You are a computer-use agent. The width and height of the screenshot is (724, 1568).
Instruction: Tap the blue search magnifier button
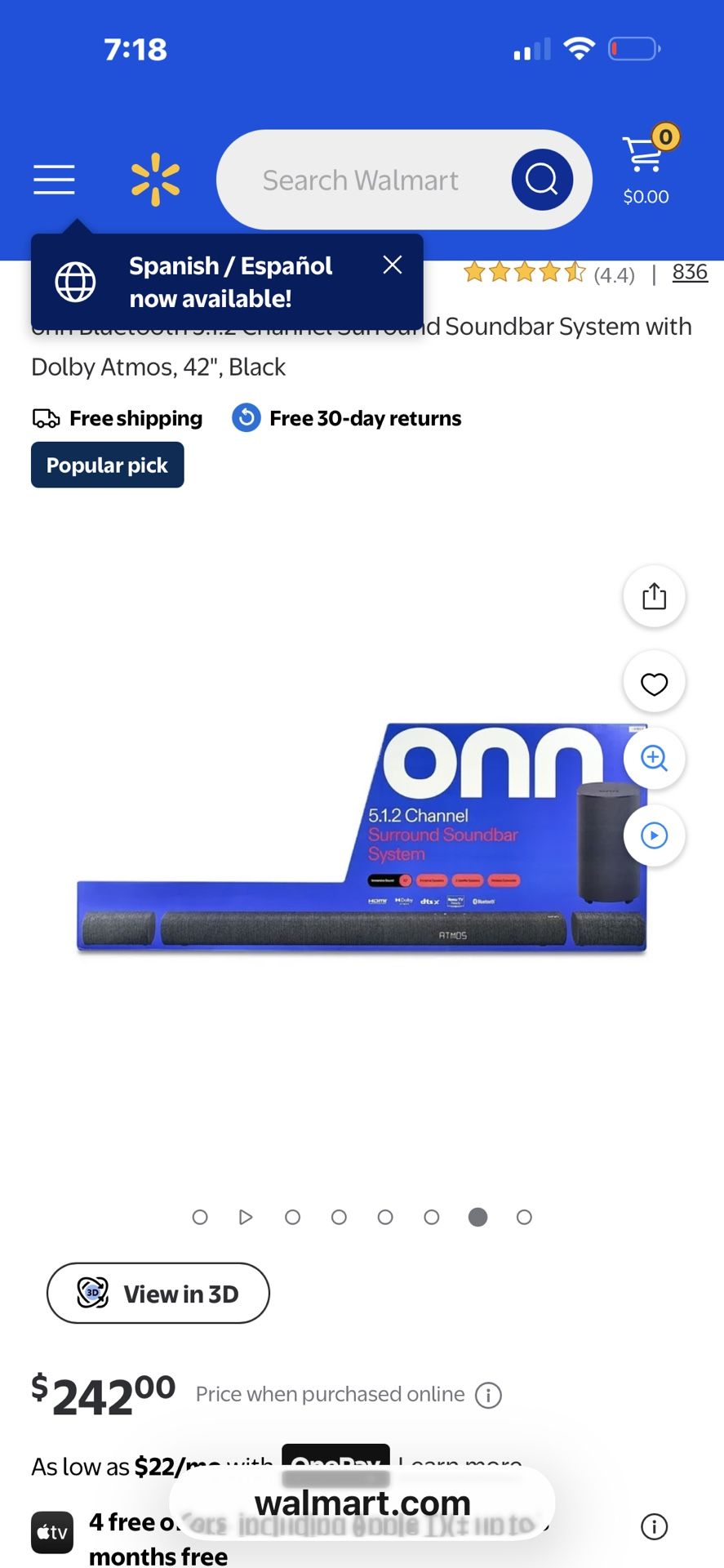tap(541, 180)
